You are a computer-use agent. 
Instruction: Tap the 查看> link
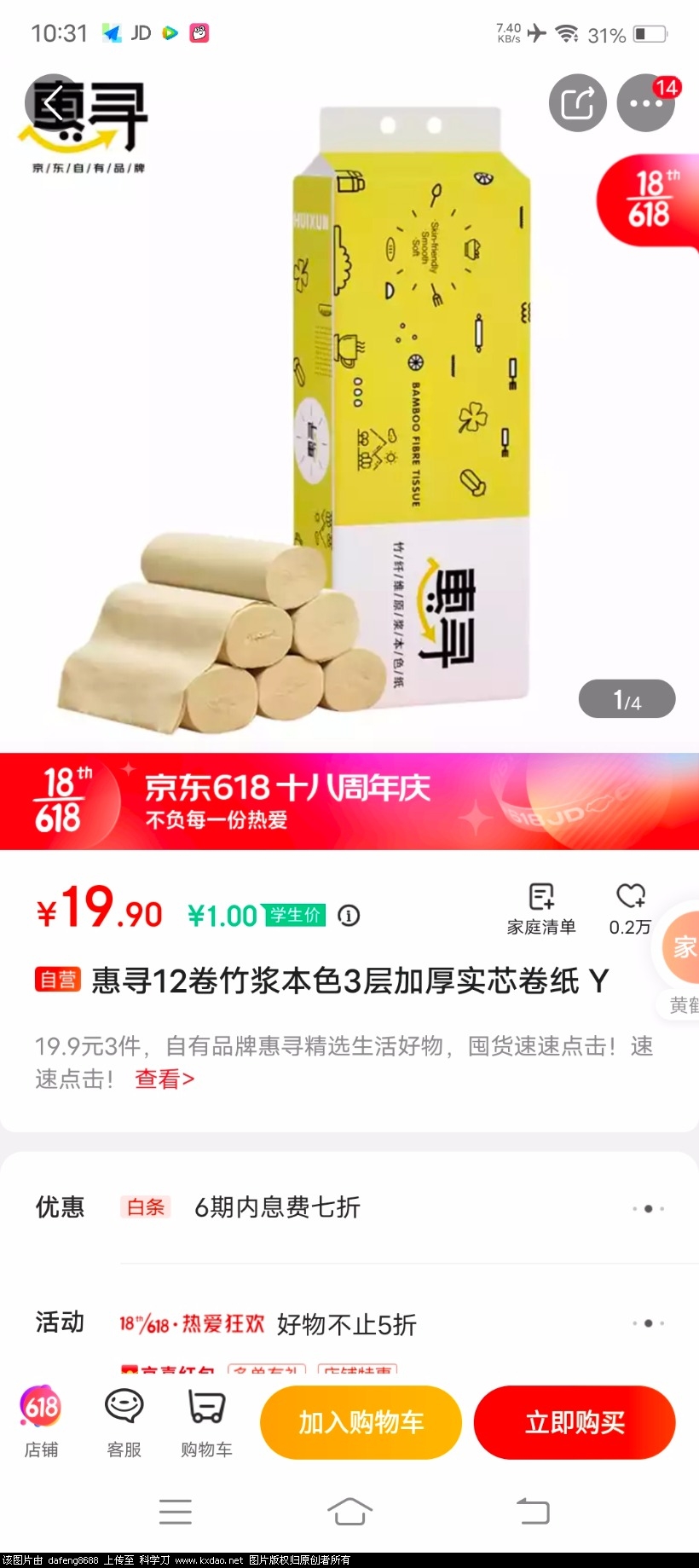165,1079
